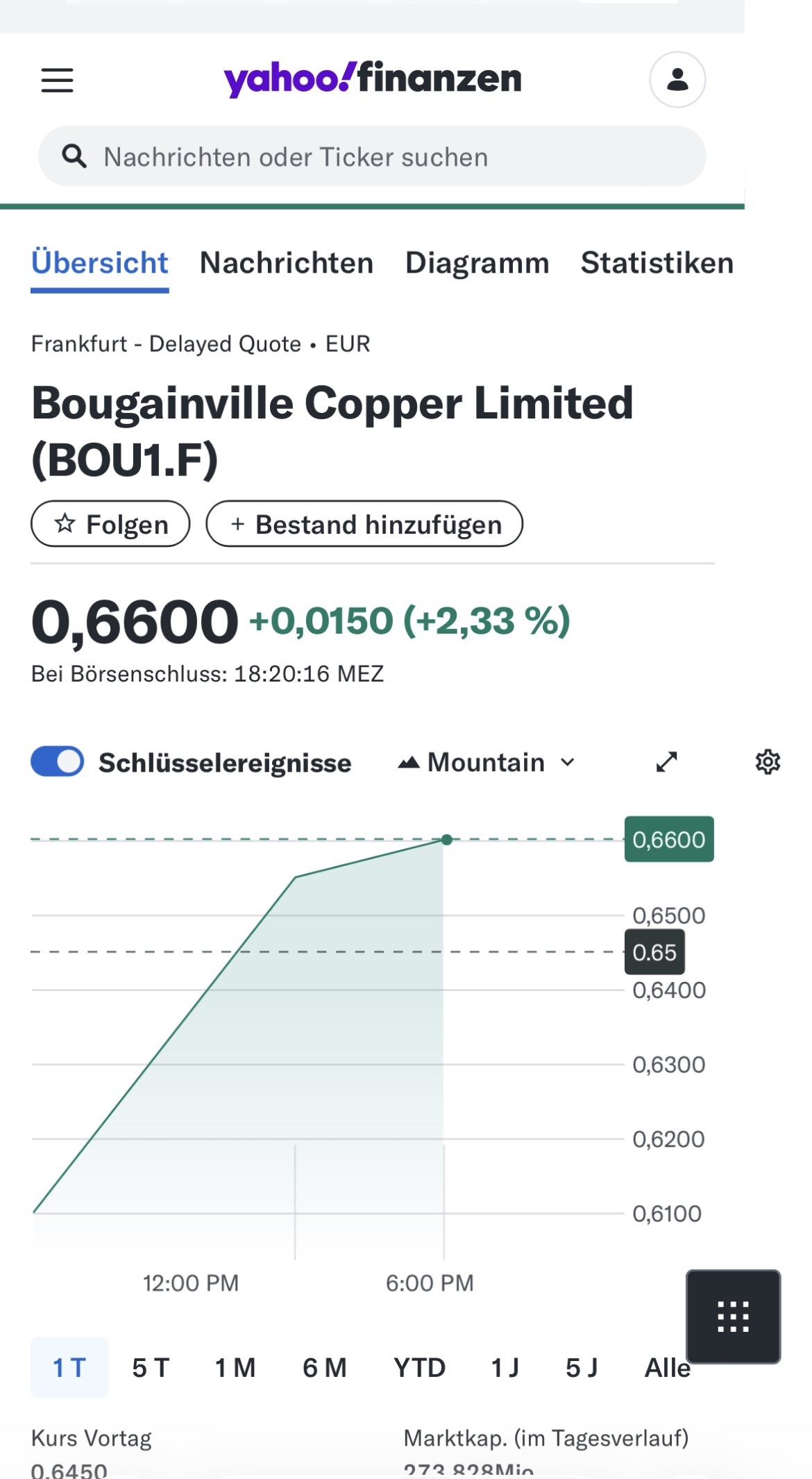812x1479 pixels.
Task: Select the YTD time range
Action: pyautogui.click(x=419, y=1367)
